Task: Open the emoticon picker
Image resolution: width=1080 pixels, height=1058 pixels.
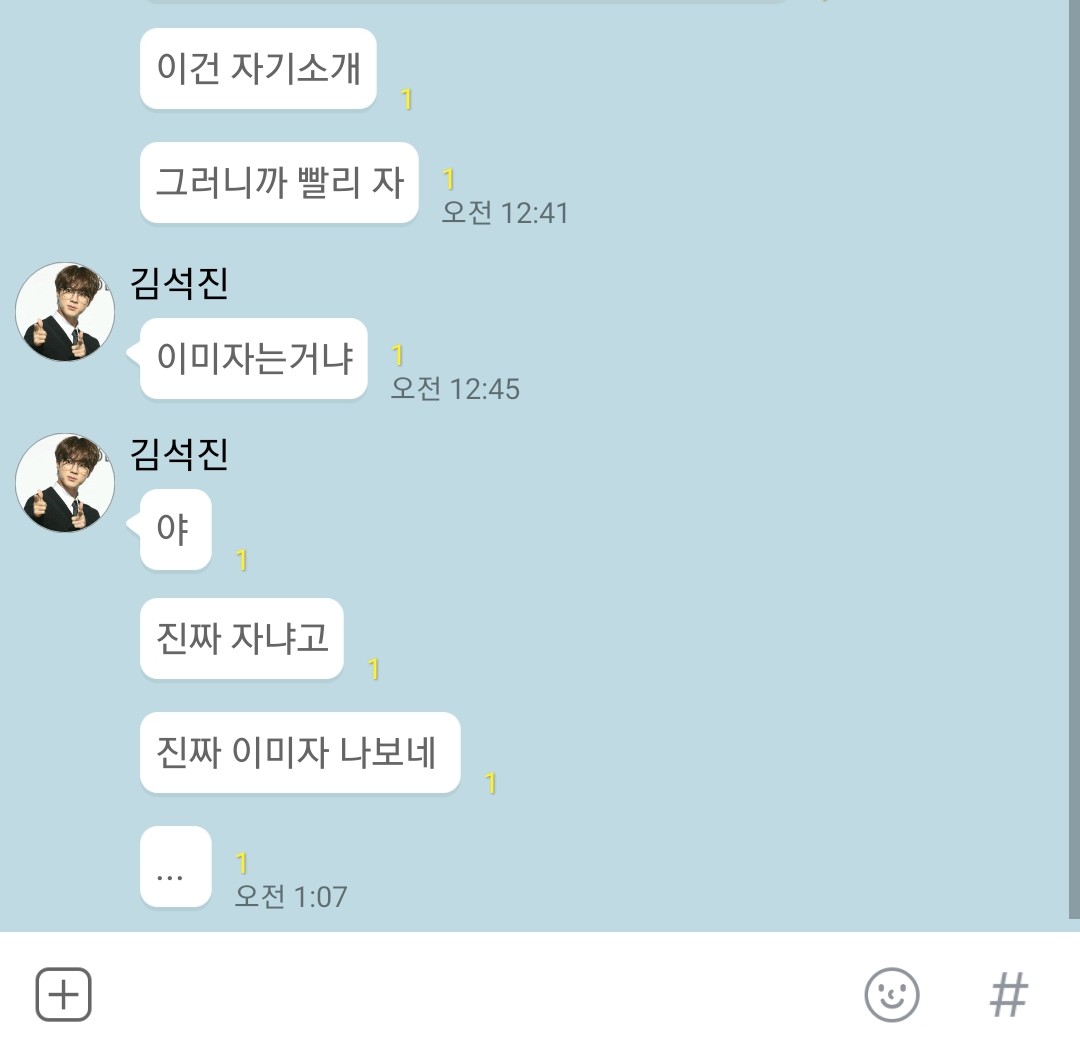Action: [891, 995]
